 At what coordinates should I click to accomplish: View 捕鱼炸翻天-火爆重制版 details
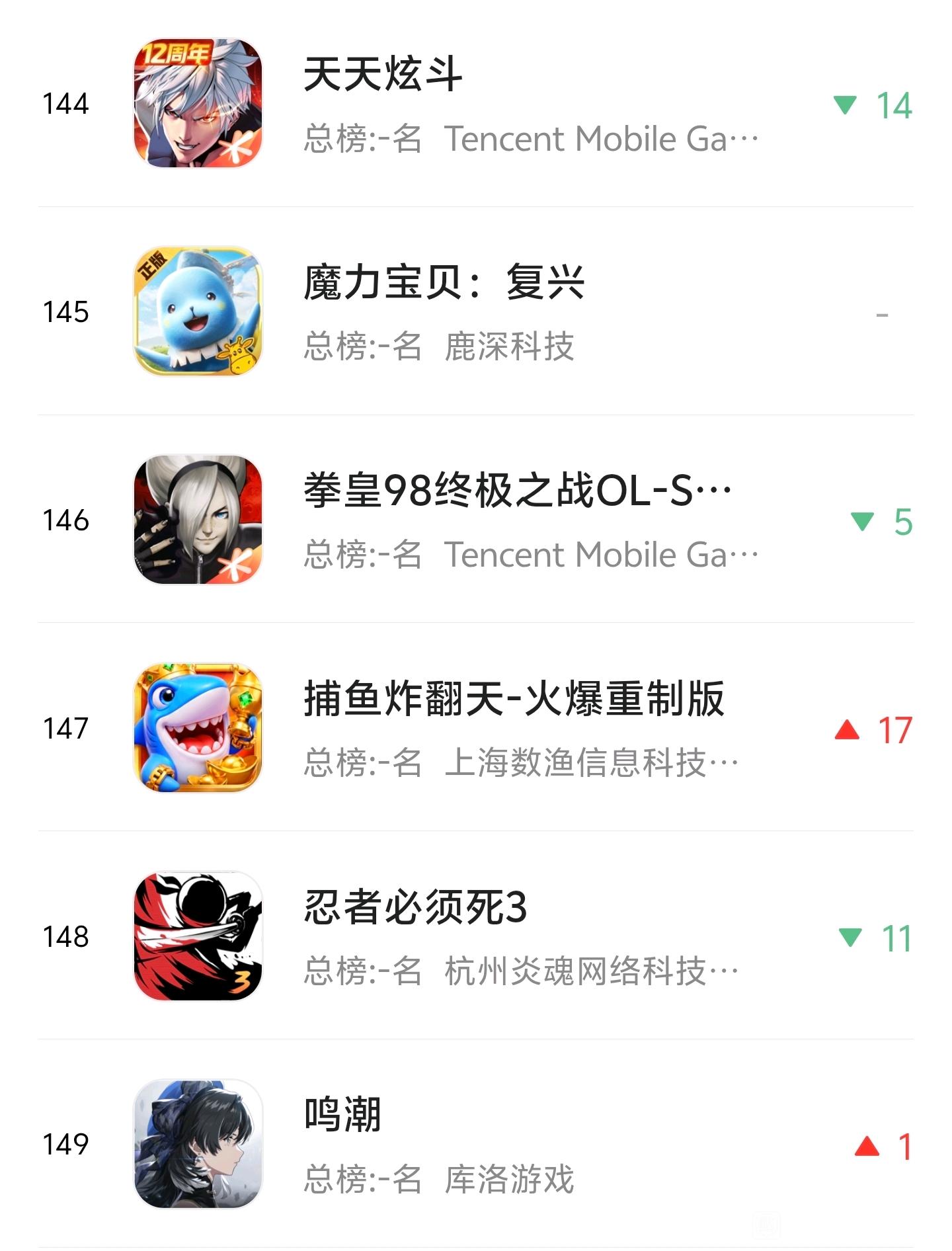(x=476, y=727)
